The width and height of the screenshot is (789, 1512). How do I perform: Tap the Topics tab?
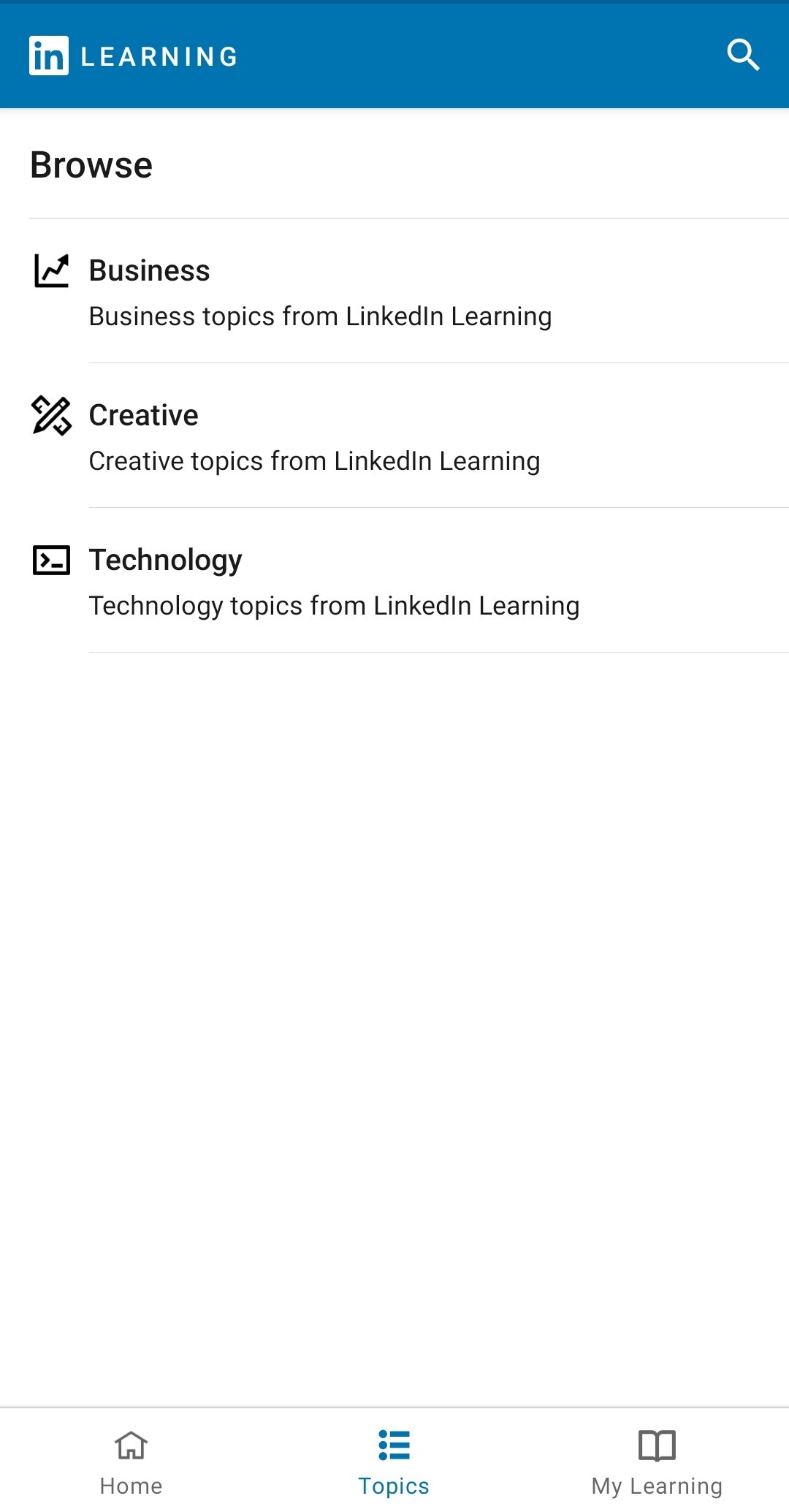click(394, 1461)
